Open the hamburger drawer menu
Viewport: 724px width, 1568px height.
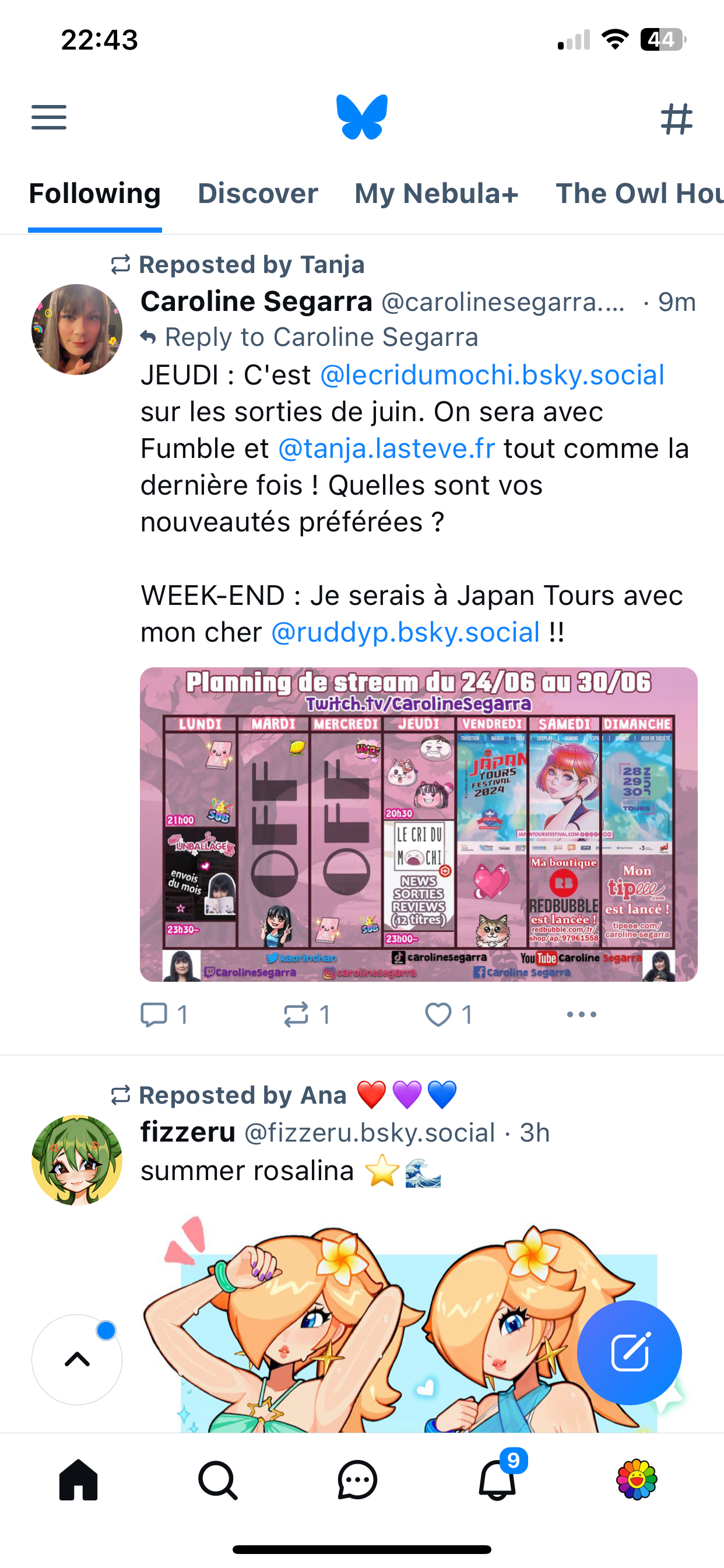click(48, 117)
